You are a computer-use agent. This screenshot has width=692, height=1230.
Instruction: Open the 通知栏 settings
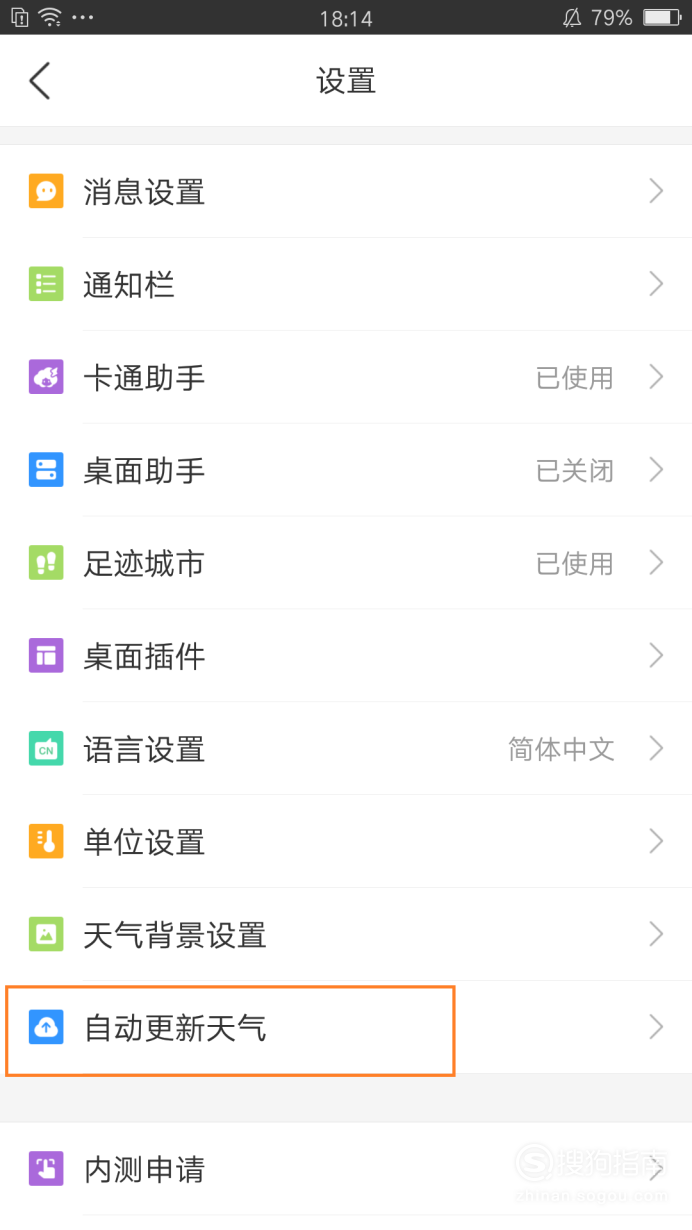pos(346,284)
